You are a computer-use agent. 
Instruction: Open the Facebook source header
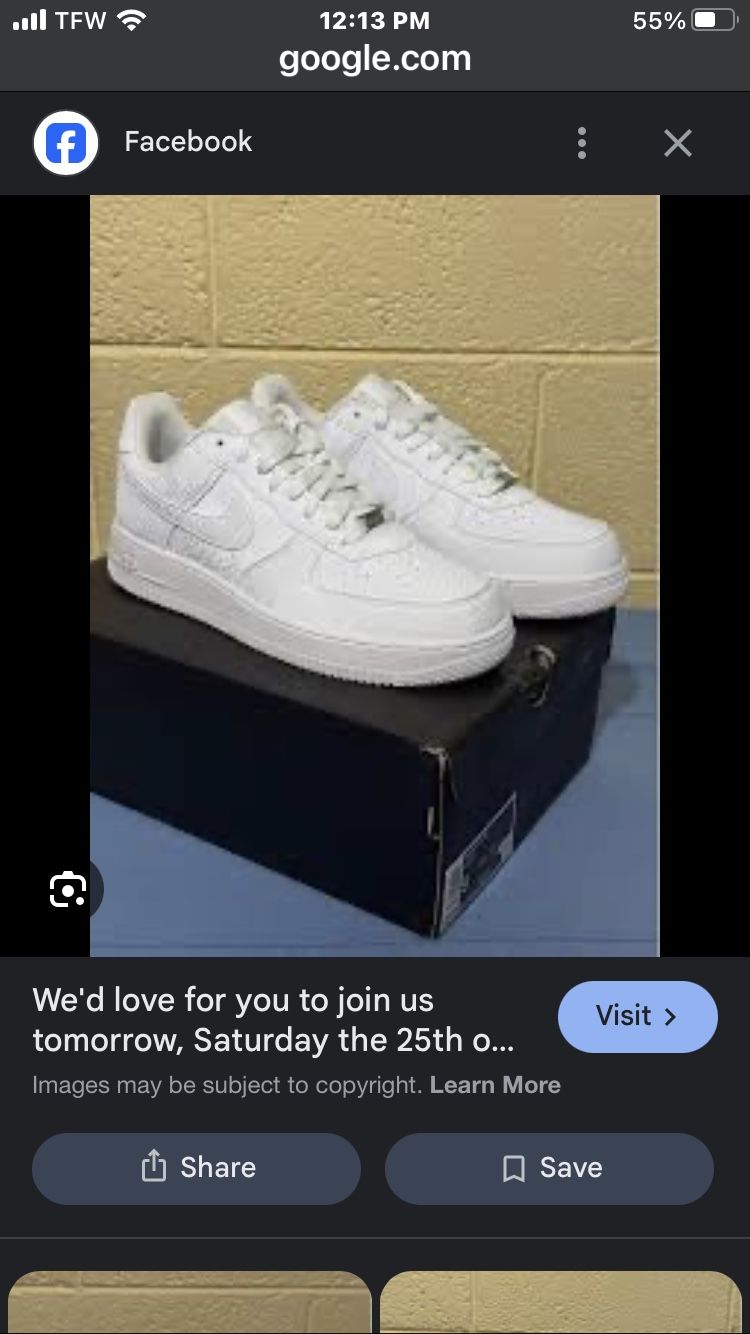coord(188,142)
